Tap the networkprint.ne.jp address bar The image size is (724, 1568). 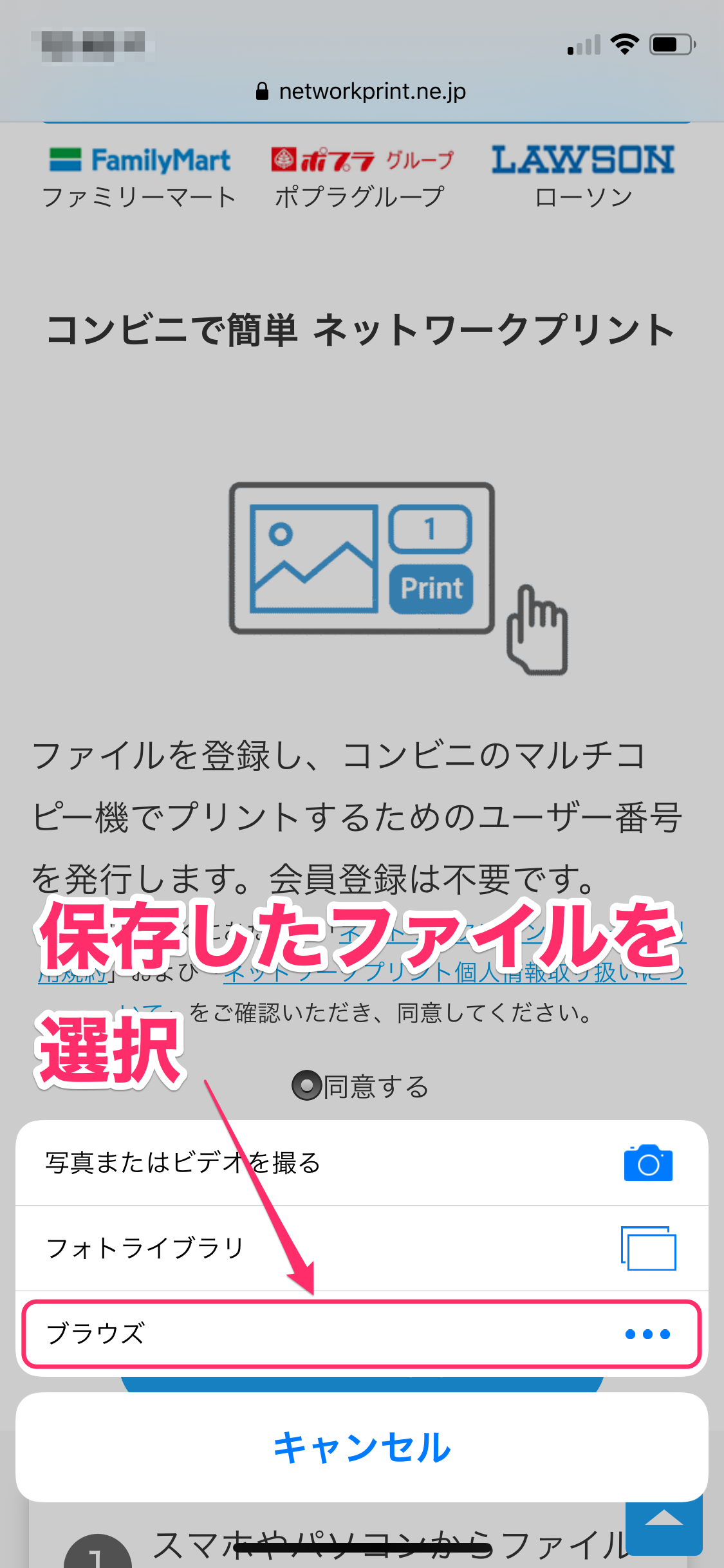361,91
